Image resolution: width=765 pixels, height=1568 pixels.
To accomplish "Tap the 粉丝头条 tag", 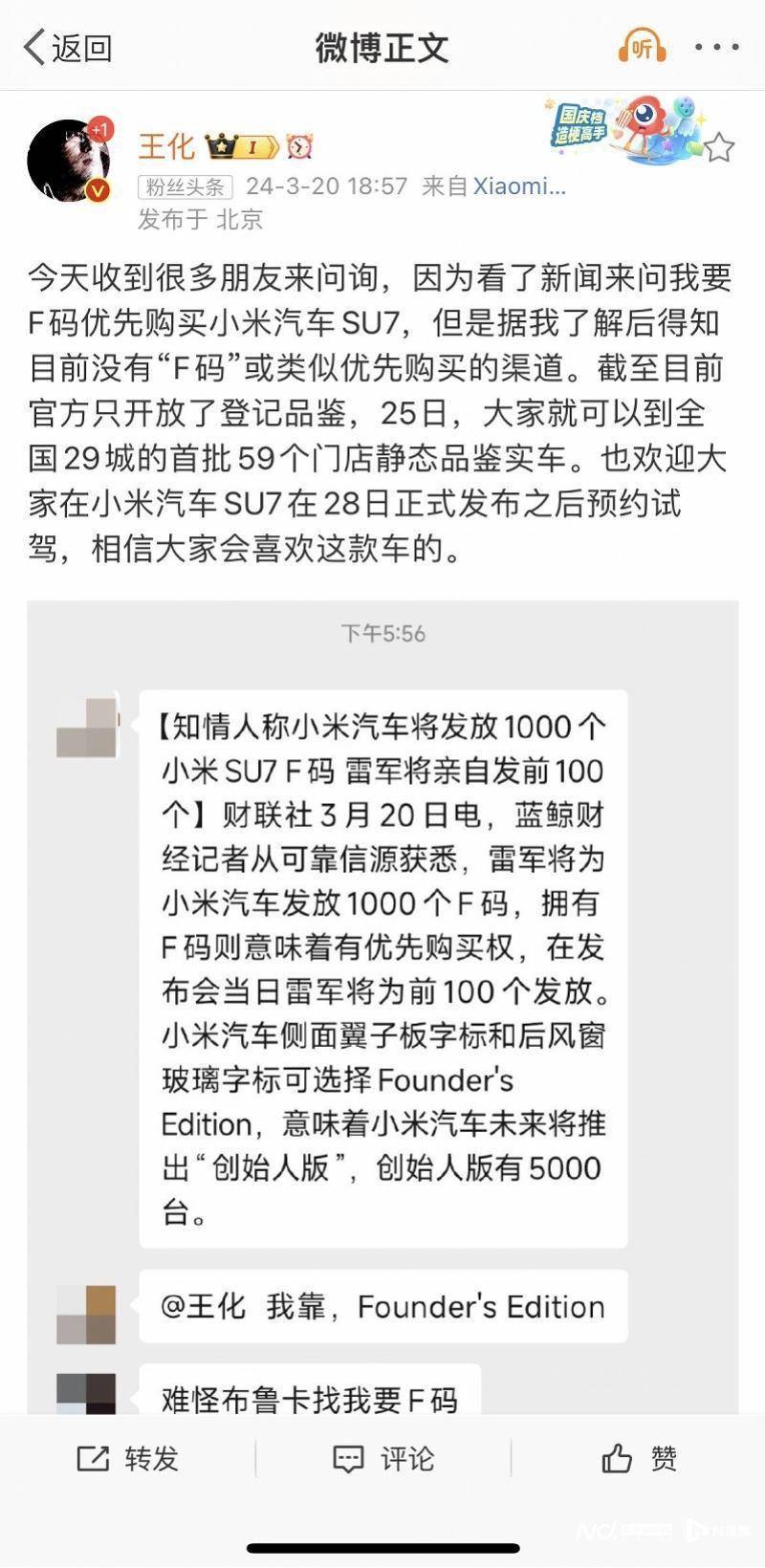I will (186, 186).
